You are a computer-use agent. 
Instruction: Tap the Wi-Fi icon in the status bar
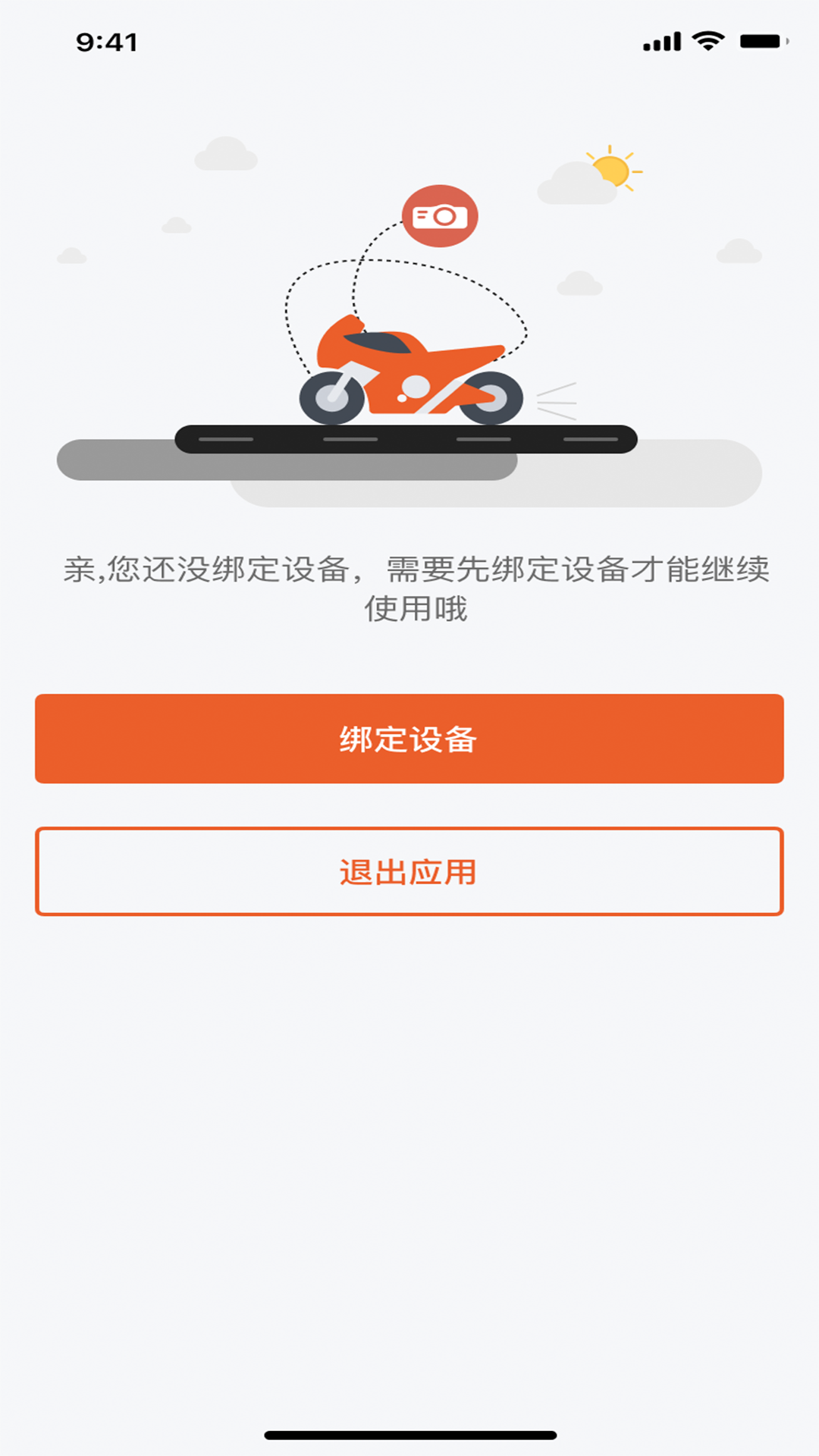pyautogui.click(x=708, y=41)
